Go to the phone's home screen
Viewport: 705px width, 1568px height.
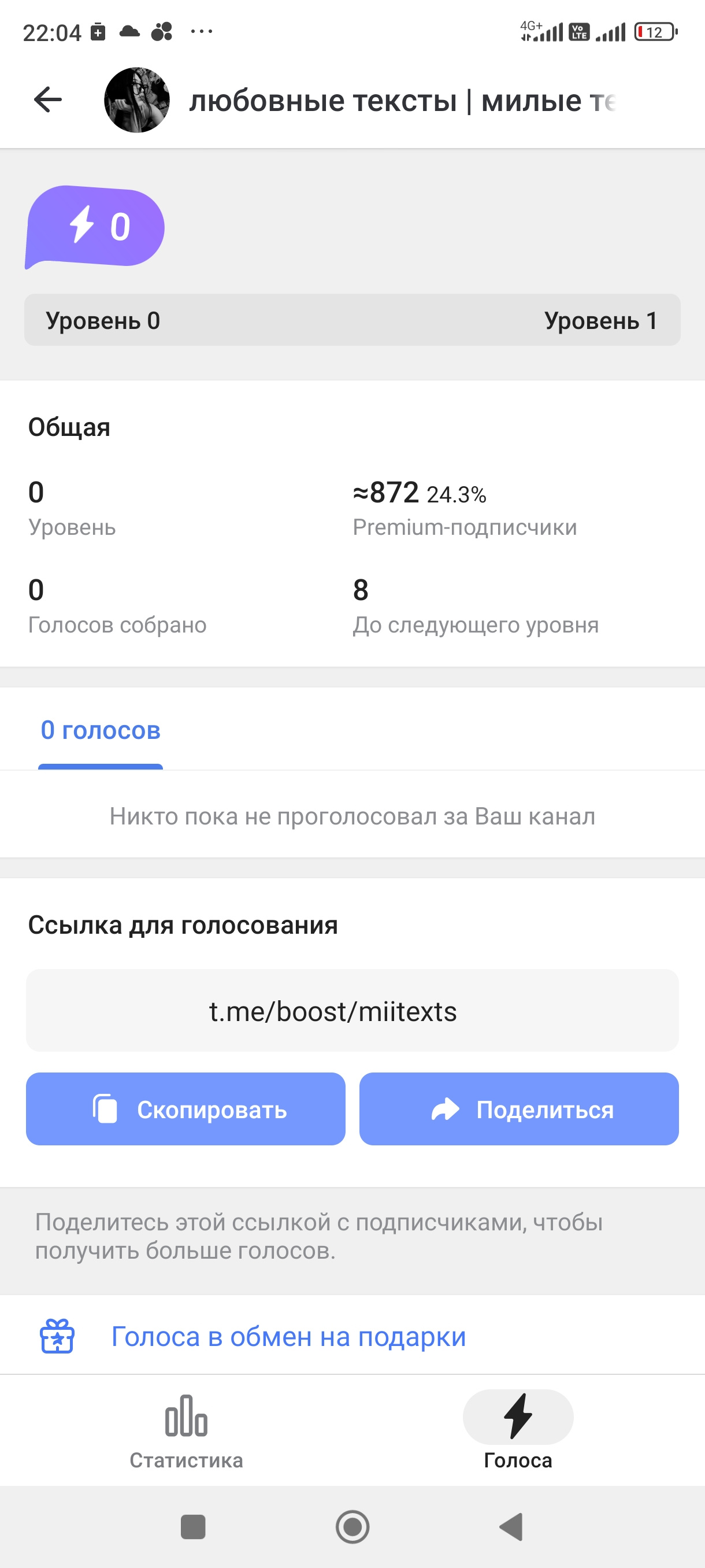pos(352,1526)
